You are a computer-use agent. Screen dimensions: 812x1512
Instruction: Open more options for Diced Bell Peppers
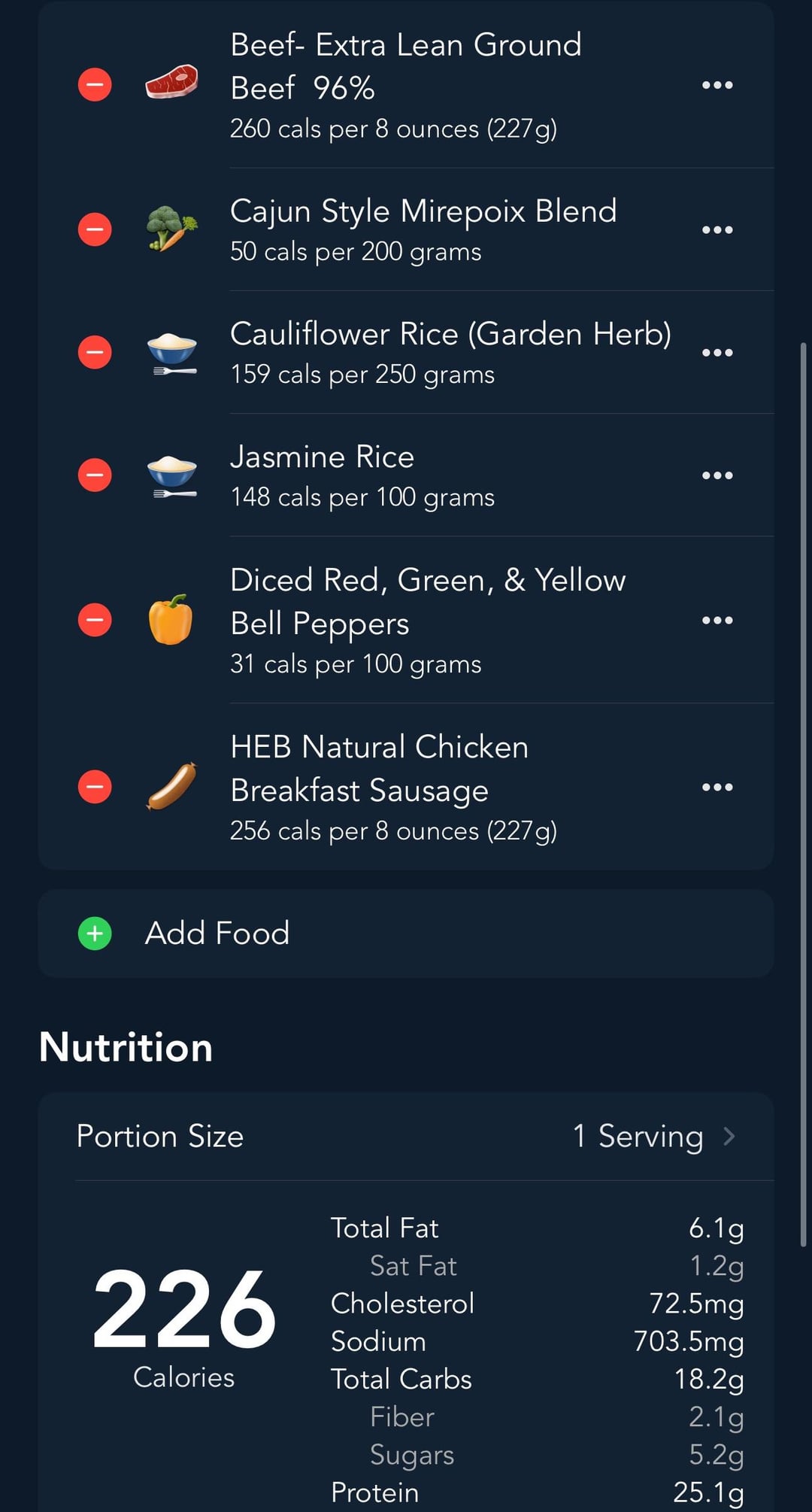pos(717,620)
